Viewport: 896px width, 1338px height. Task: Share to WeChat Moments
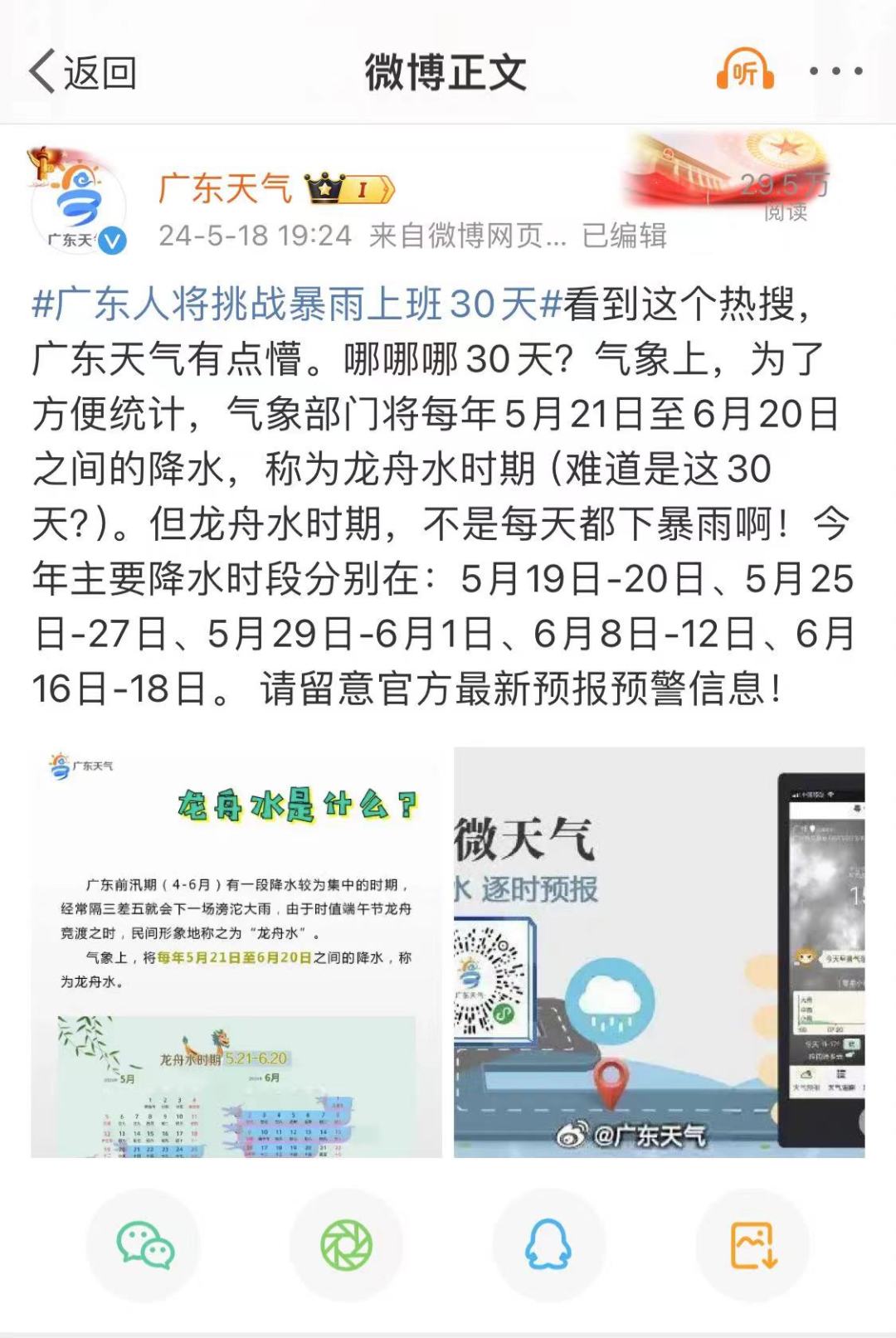(x=346, y=1245)
